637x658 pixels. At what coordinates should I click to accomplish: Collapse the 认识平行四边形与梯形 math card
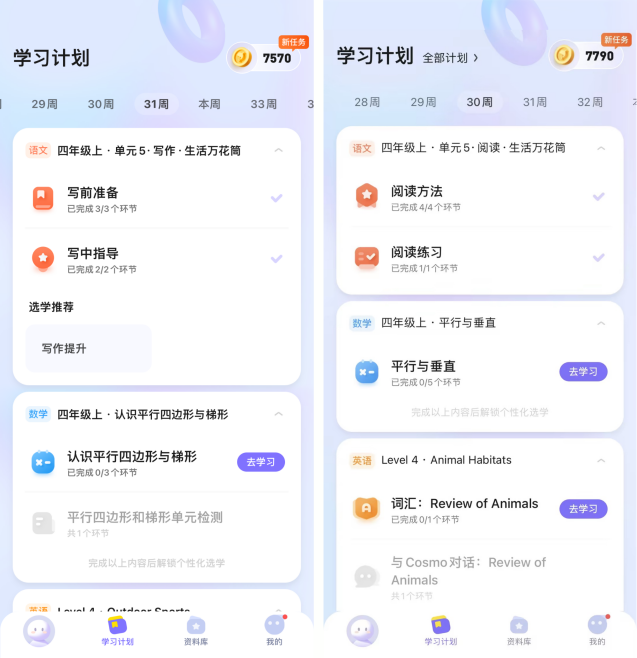(x=278, y=414)
